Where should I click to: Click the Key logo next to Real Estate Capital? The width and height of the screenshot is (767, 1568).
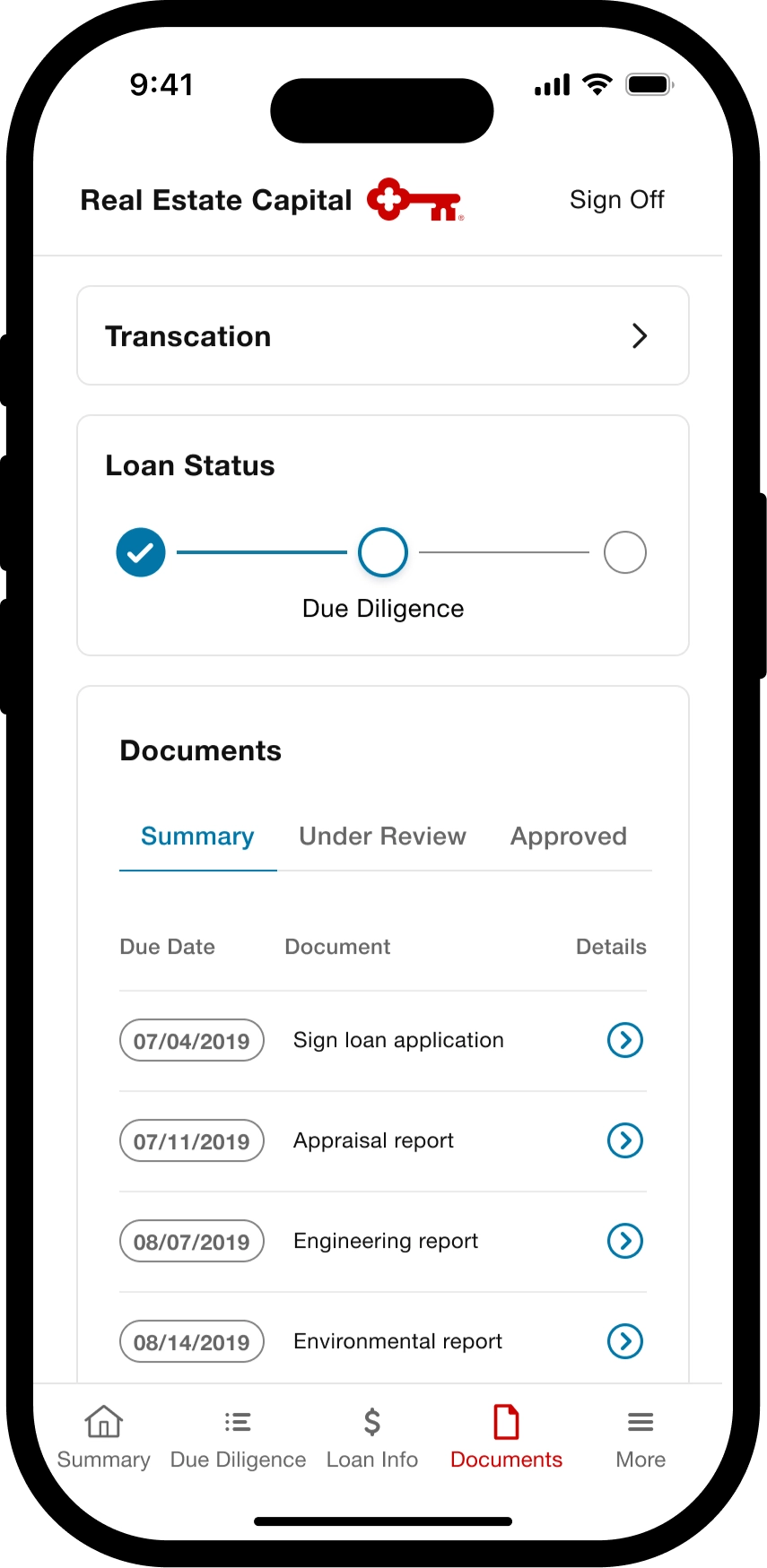(414, 199)
